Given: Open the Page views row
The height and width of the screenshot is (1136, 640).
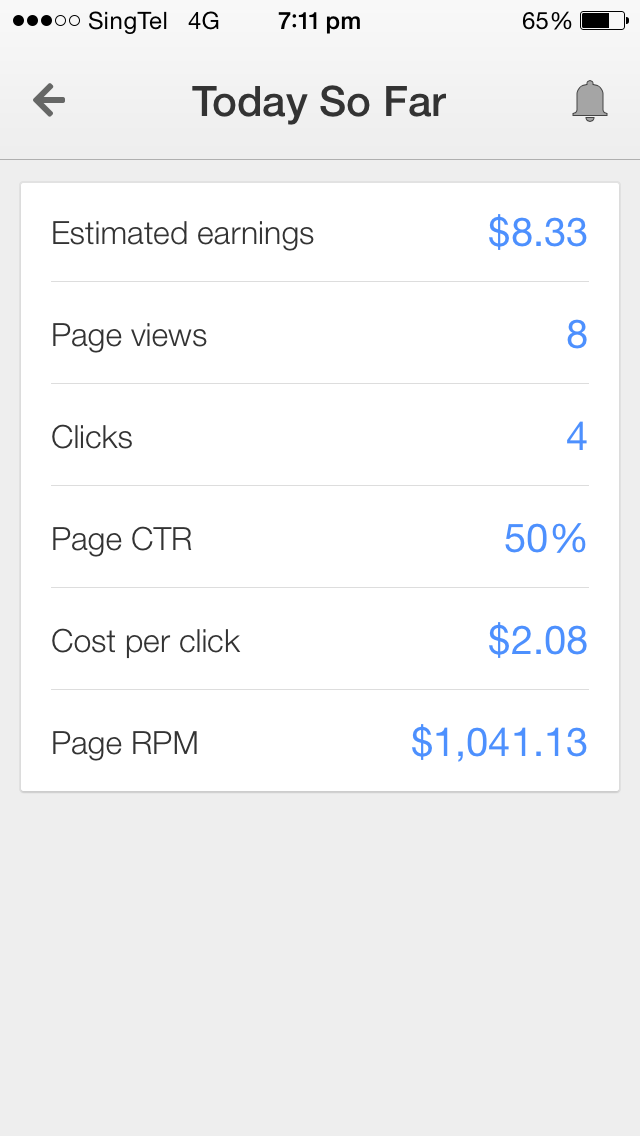Looking at the screenshot, I should [320, 333].
